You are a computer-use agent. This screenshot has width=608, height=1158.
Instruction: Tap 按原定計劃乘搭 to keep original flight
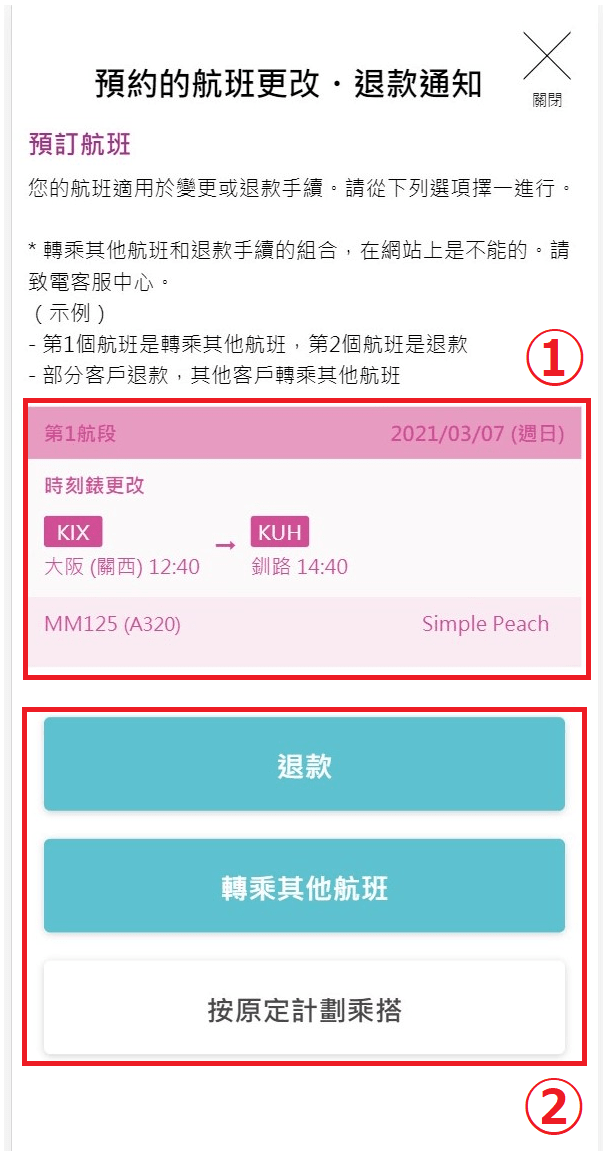[304, 1007]
